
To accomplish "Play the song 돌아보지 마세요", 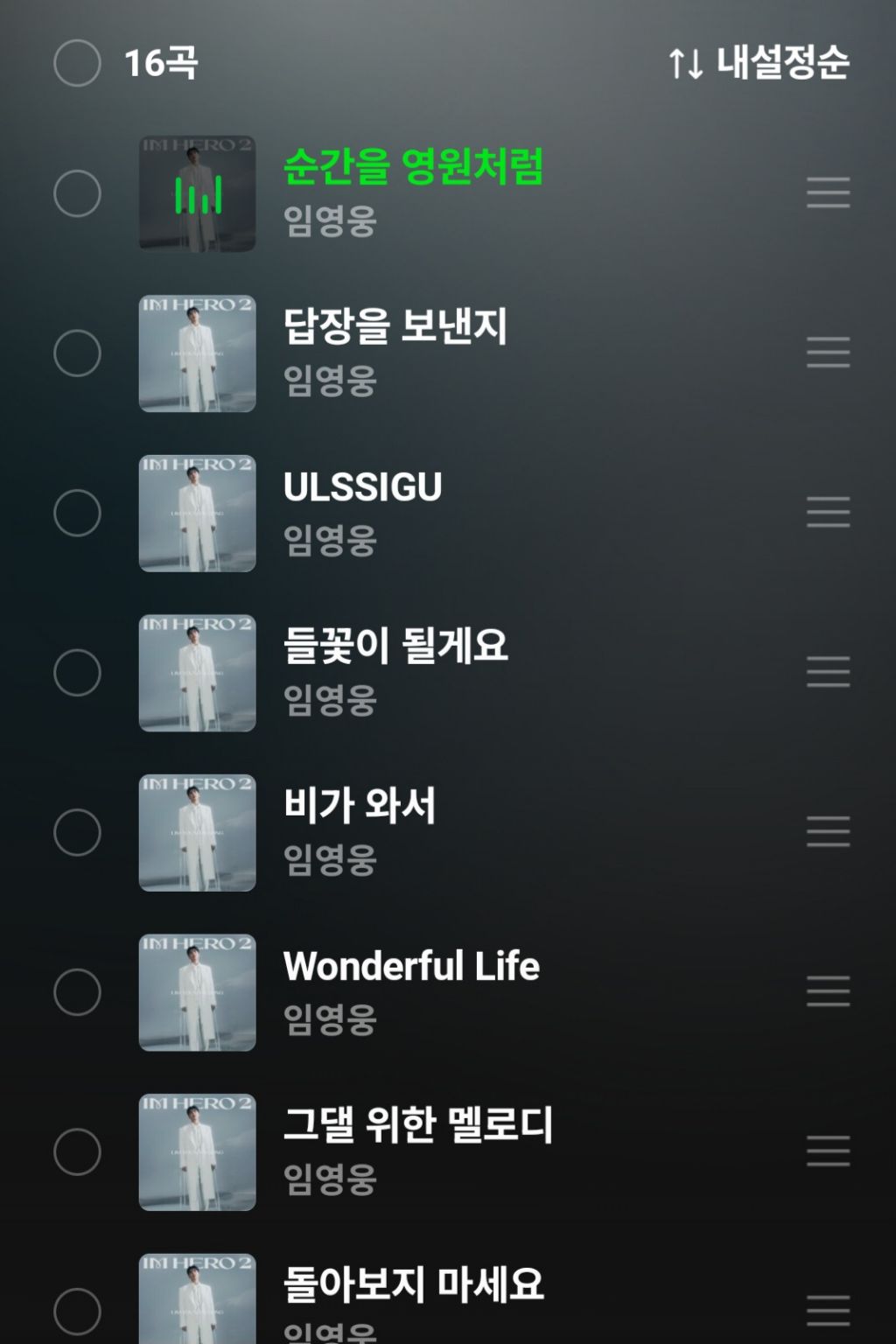I will [413, 1284].
